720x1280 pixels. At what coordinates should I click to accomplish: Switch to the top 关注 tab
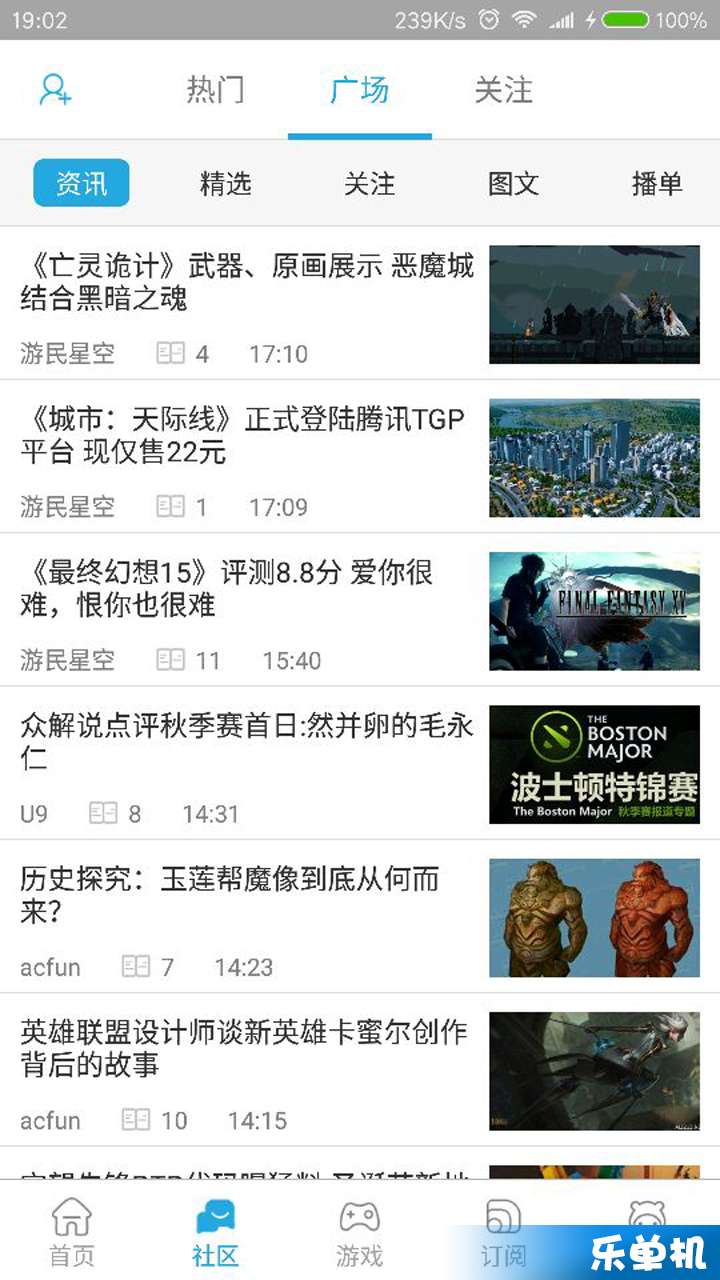click(x=503, y=90)
